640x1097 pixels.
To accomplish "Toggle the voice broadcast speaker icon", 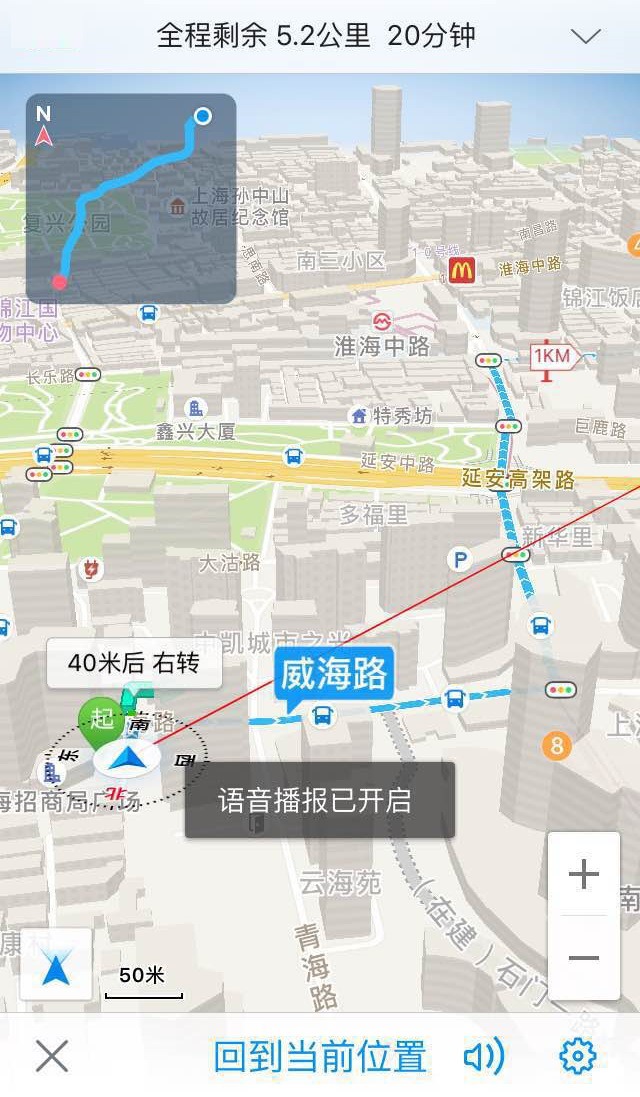I will pos(484,1056).
